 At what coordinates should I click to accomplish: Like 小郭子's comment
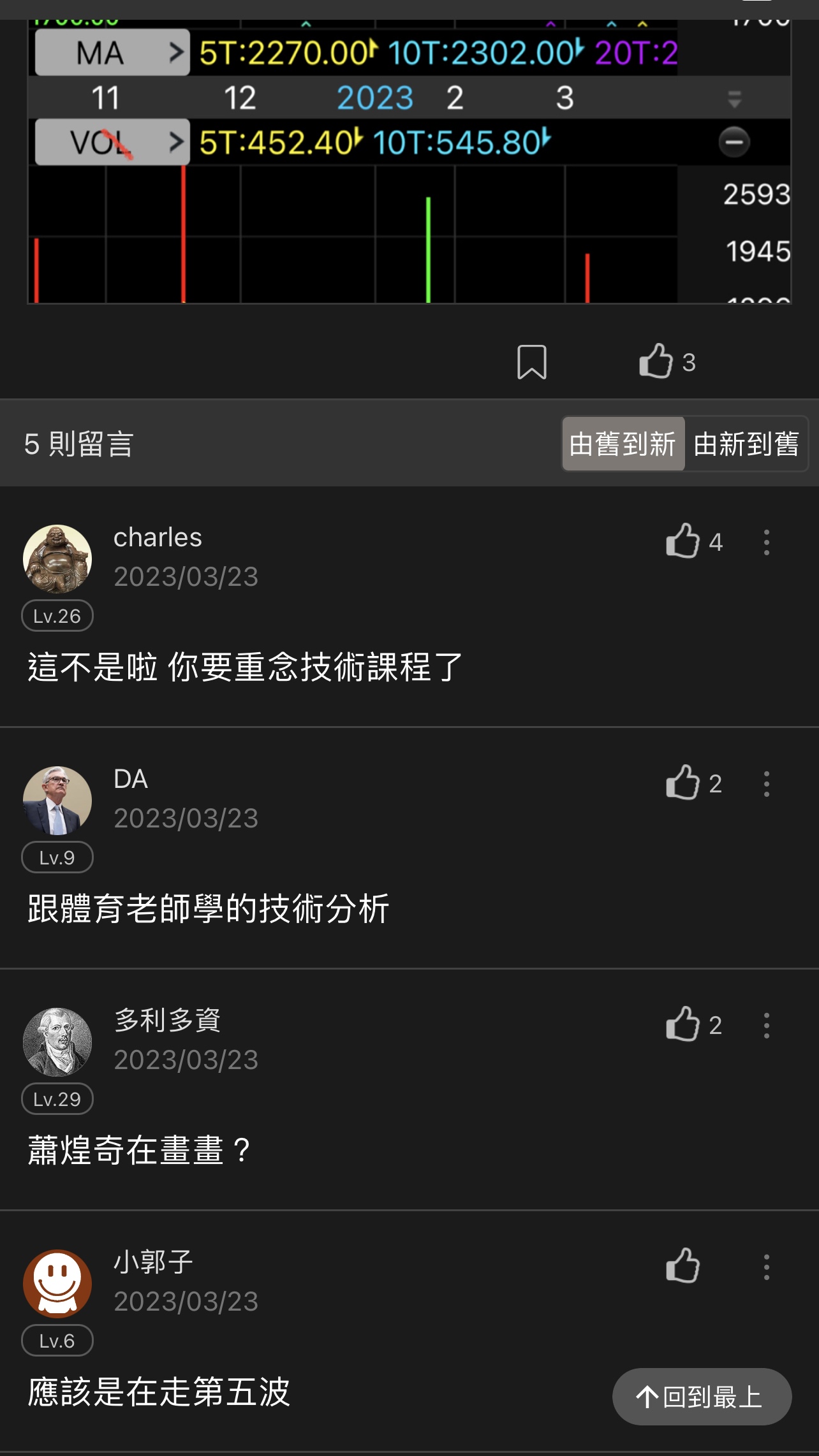point(682,1266)
